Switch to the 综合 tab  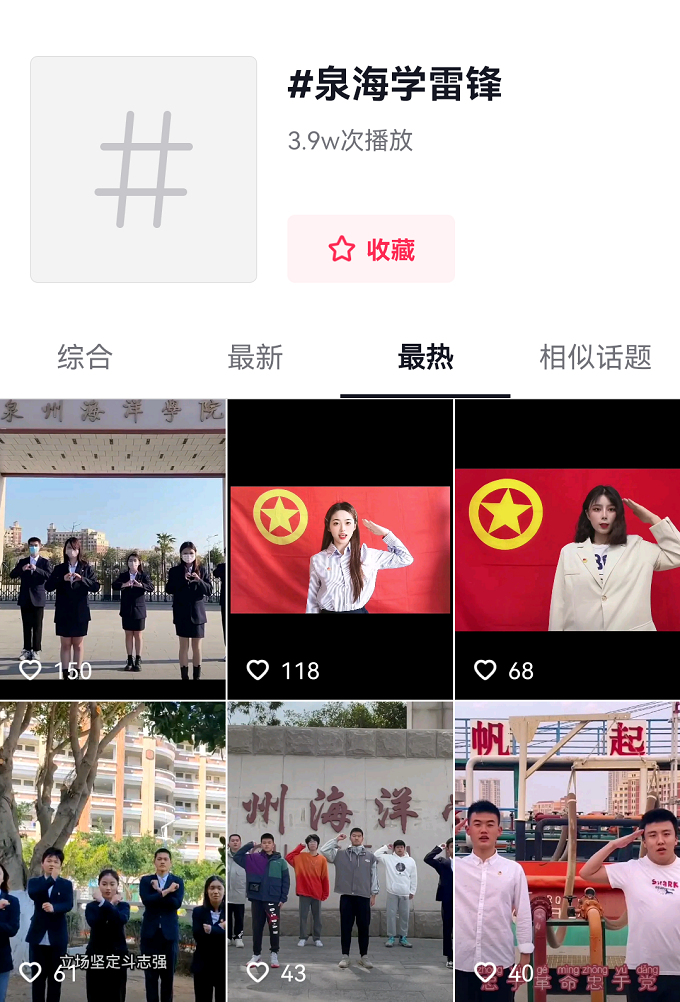click(x=85, y=357)
